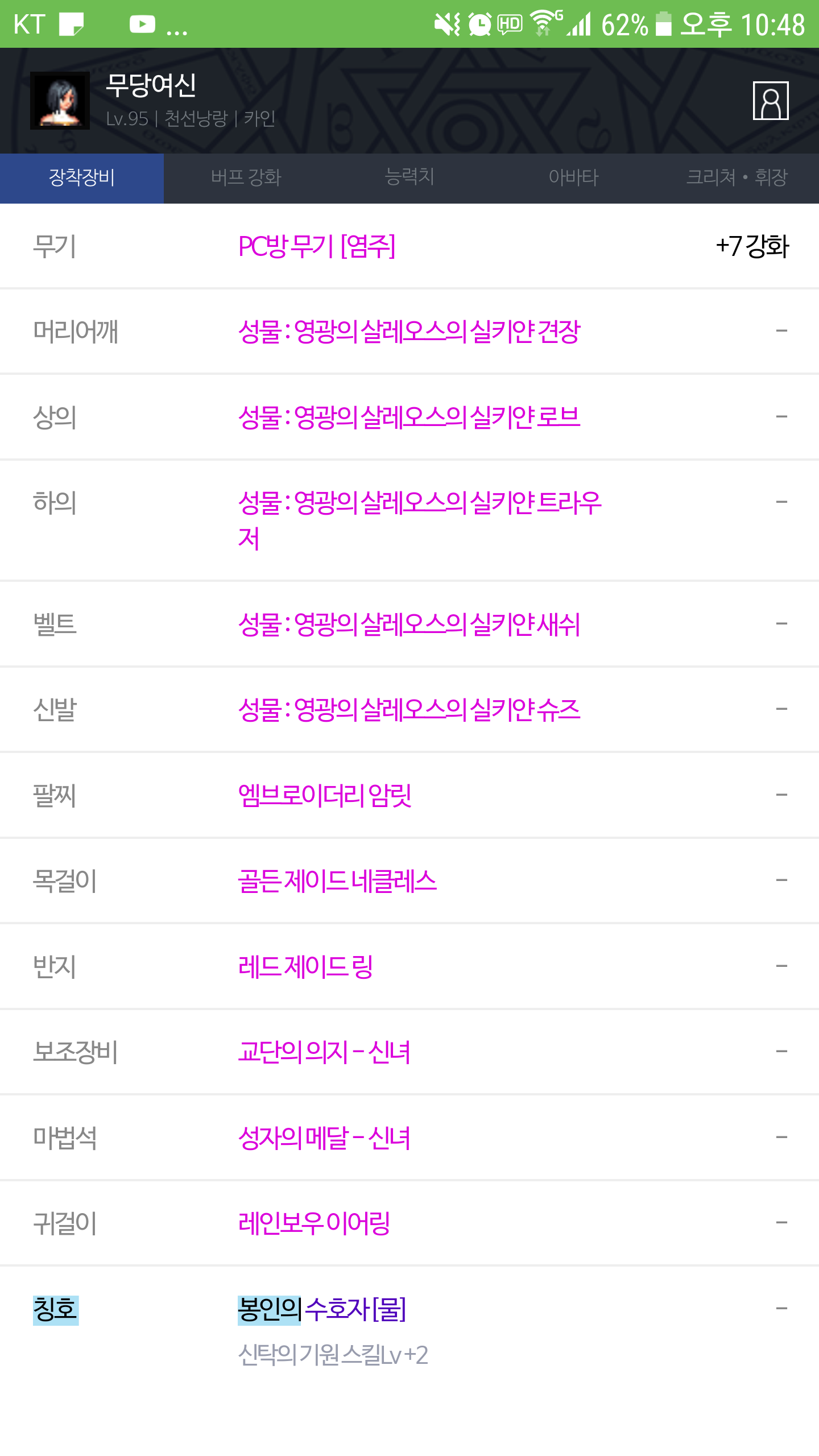Open the 성자의 메달 - 신녀 item
This screenshot has height=1456, width=819.
(324, 1137)
